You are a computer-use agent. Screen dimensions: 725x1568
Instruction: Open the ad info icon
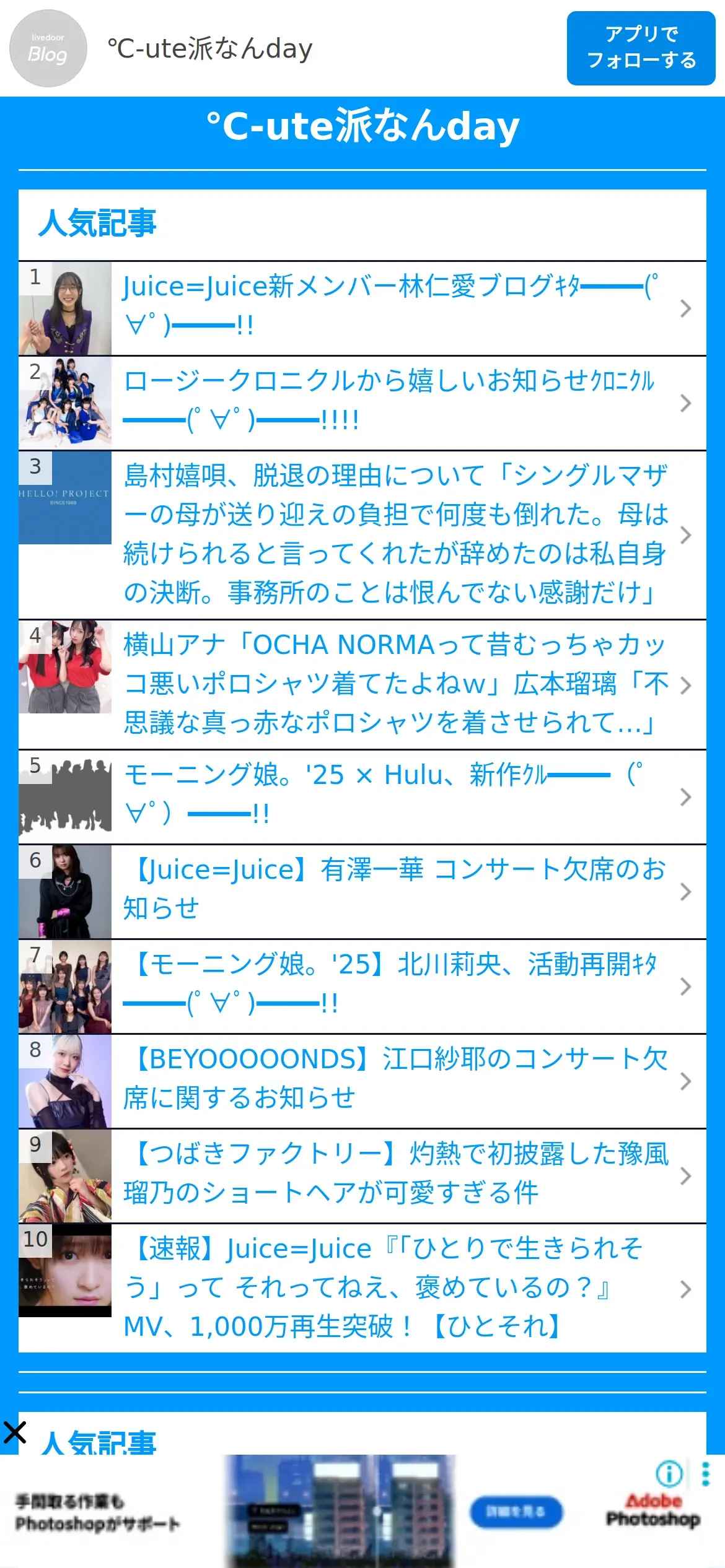[x=669, y=1474]
